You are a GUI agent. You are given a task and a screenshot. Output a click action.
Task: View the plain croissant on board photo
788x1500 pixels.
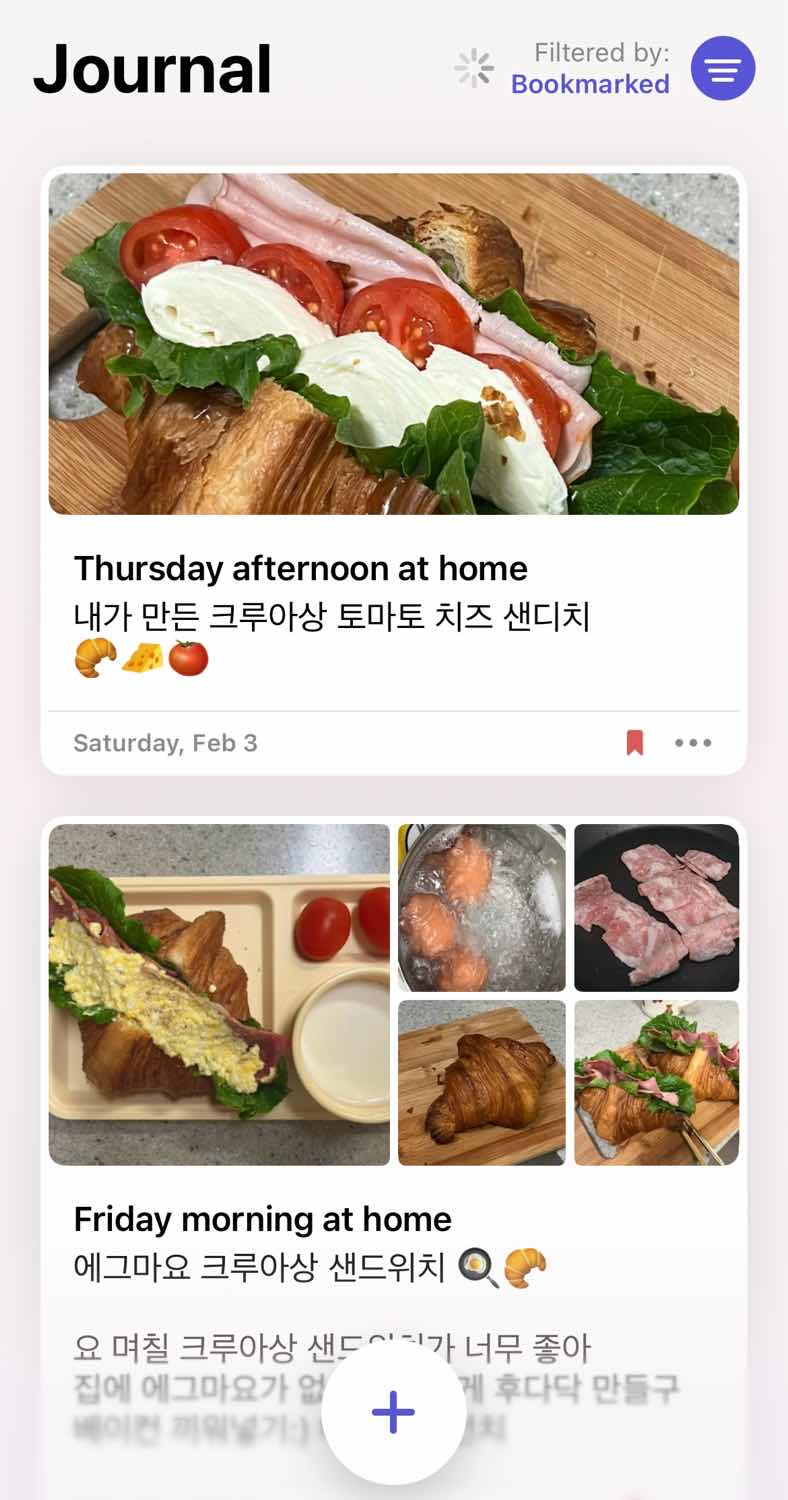[x=481, y=1083]
